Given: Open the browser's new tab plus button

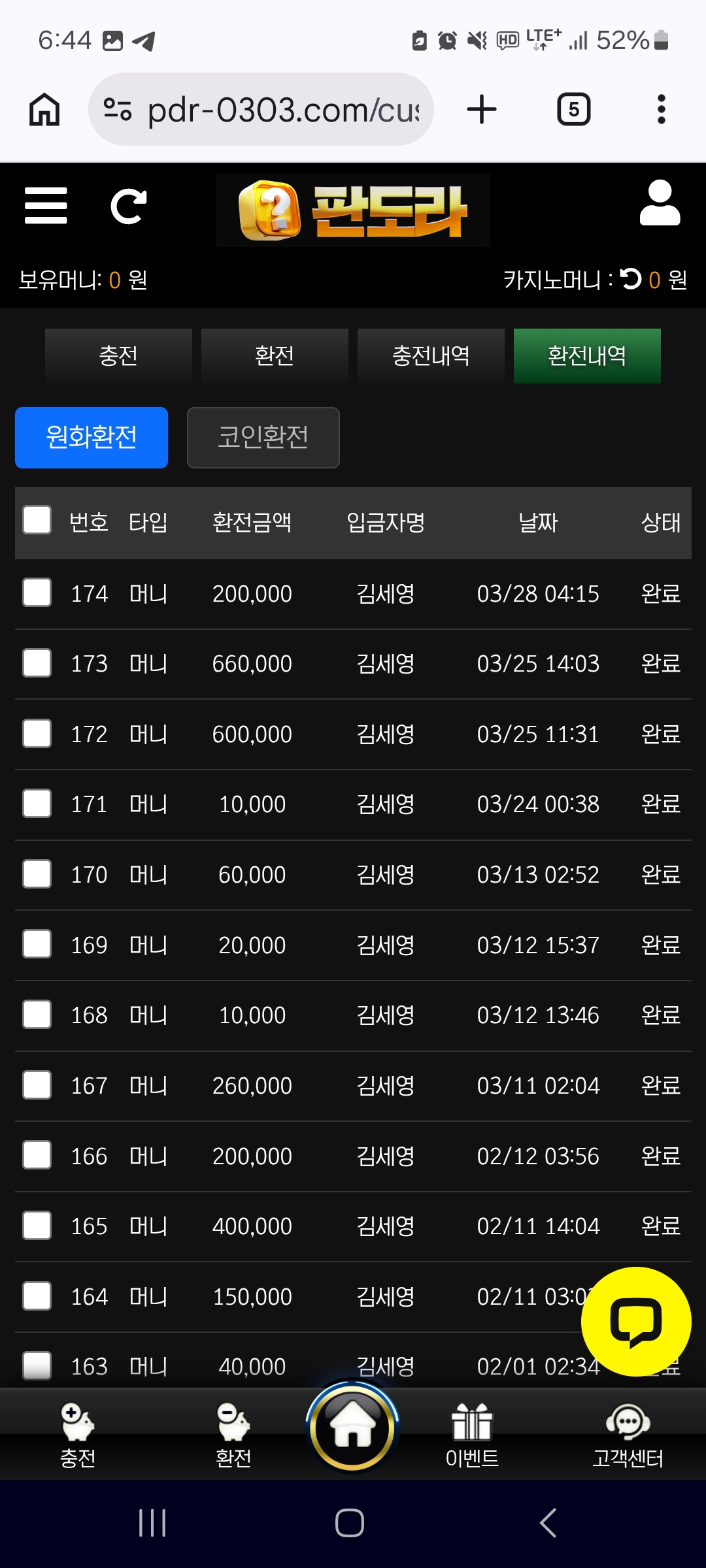Looking at the screenshot, I should click(x=482, y=109).
